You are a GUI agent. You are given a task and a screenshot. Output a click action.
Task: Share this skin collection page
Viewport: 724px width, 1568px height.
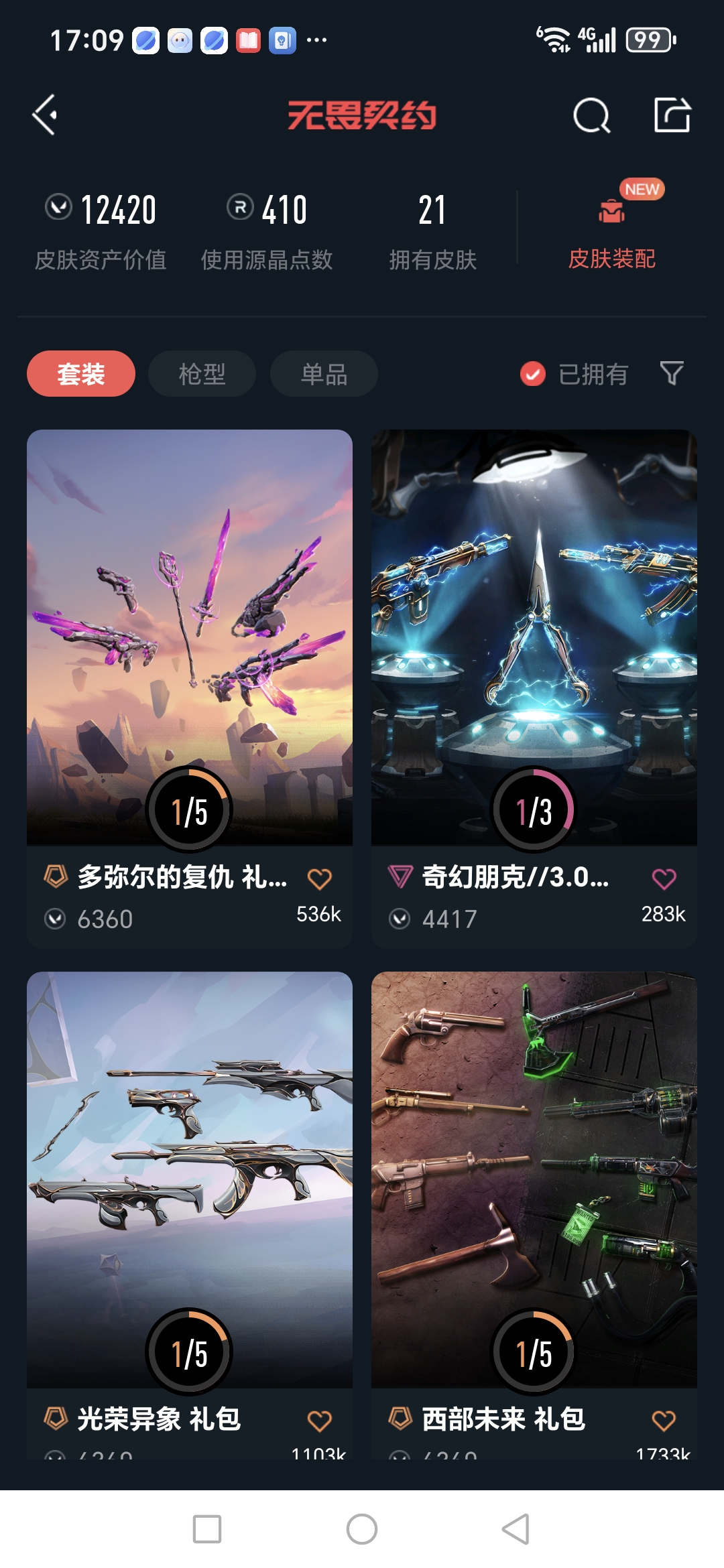click(x=672, y=115)
